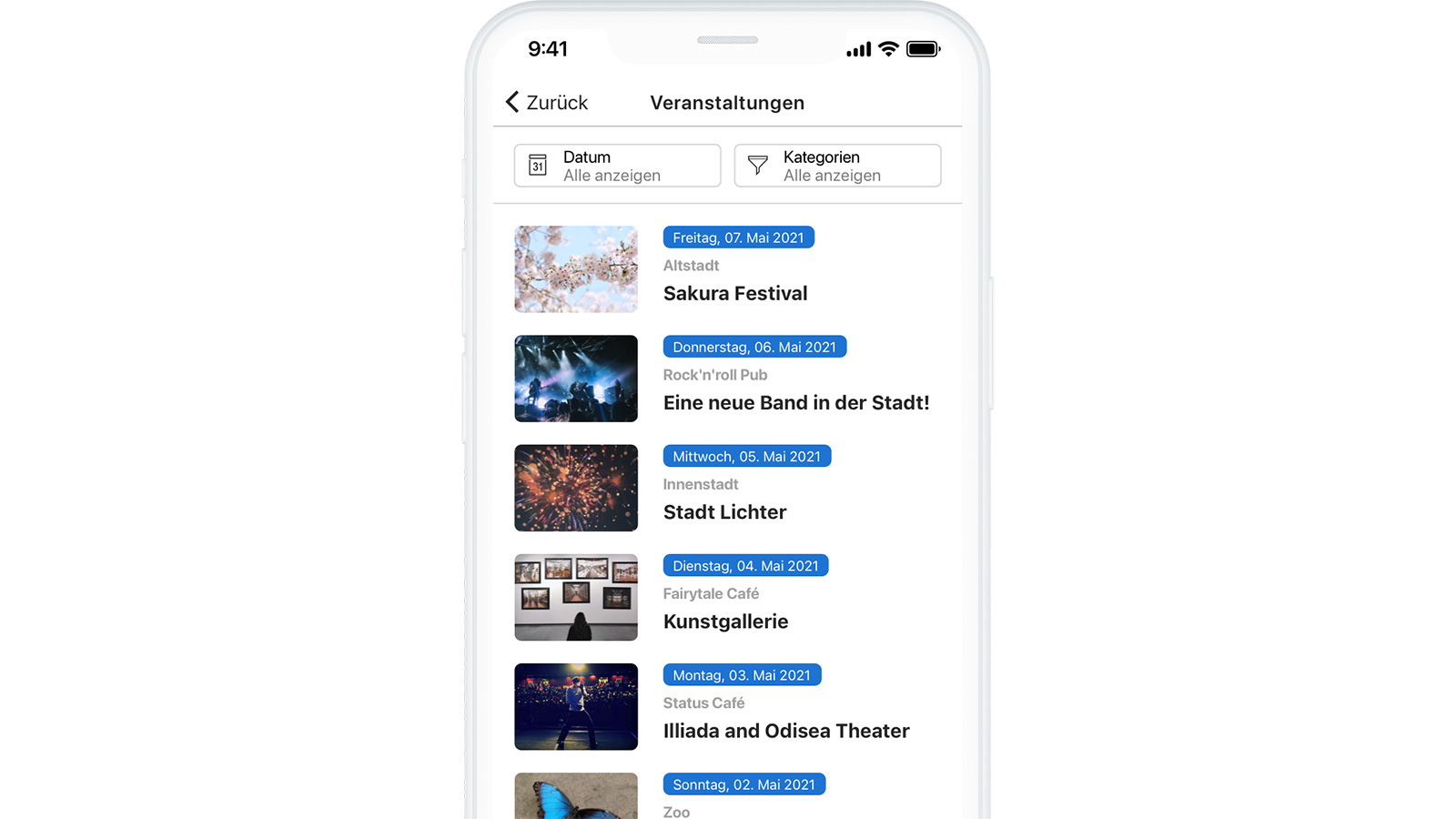Screen dimensions: 1456x819
Task: Open Eine neue Band in der Stadt!
Action: click(795, 402)
